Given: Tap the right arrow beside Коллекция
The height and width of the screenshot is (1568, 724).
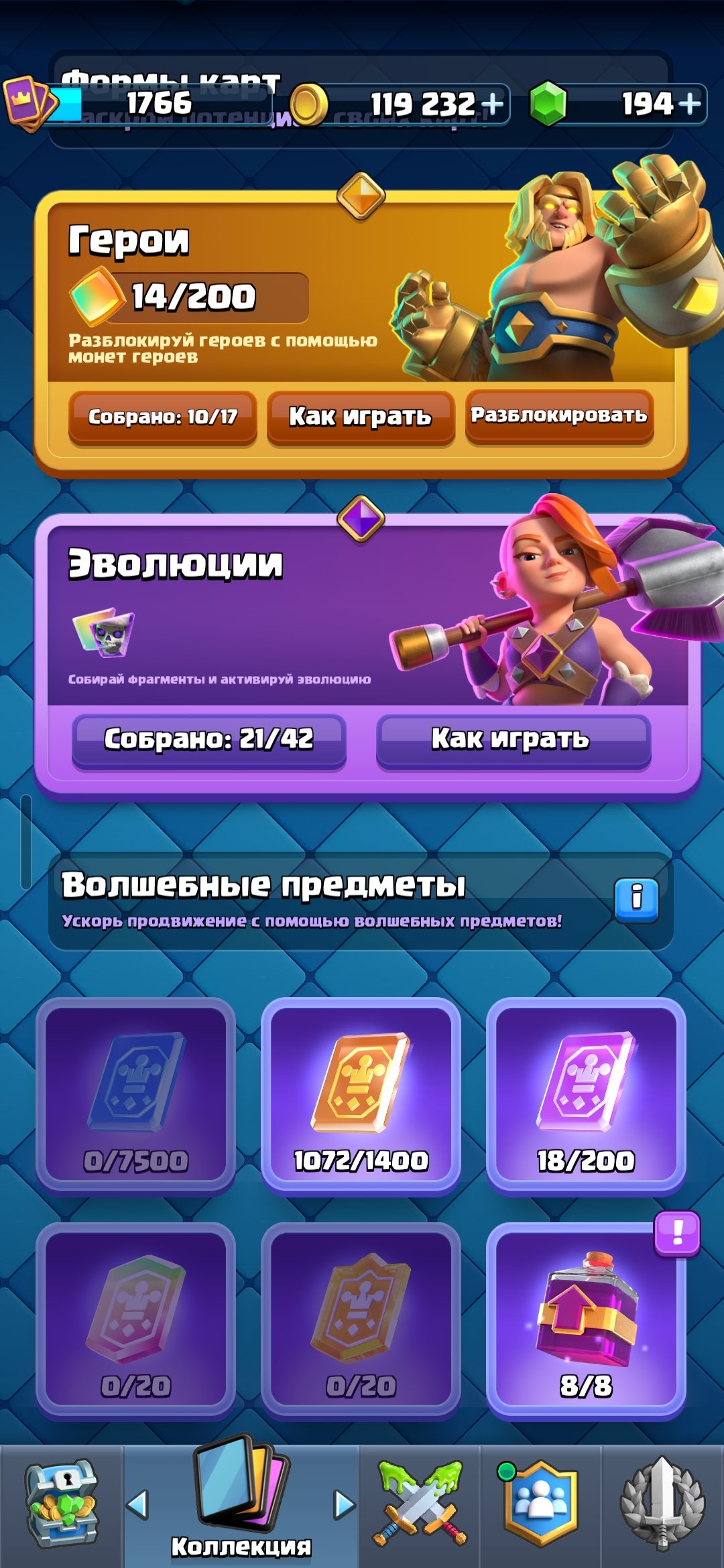Looking at the screenshot, I should pyautogui.click(x=345, y=1505).
